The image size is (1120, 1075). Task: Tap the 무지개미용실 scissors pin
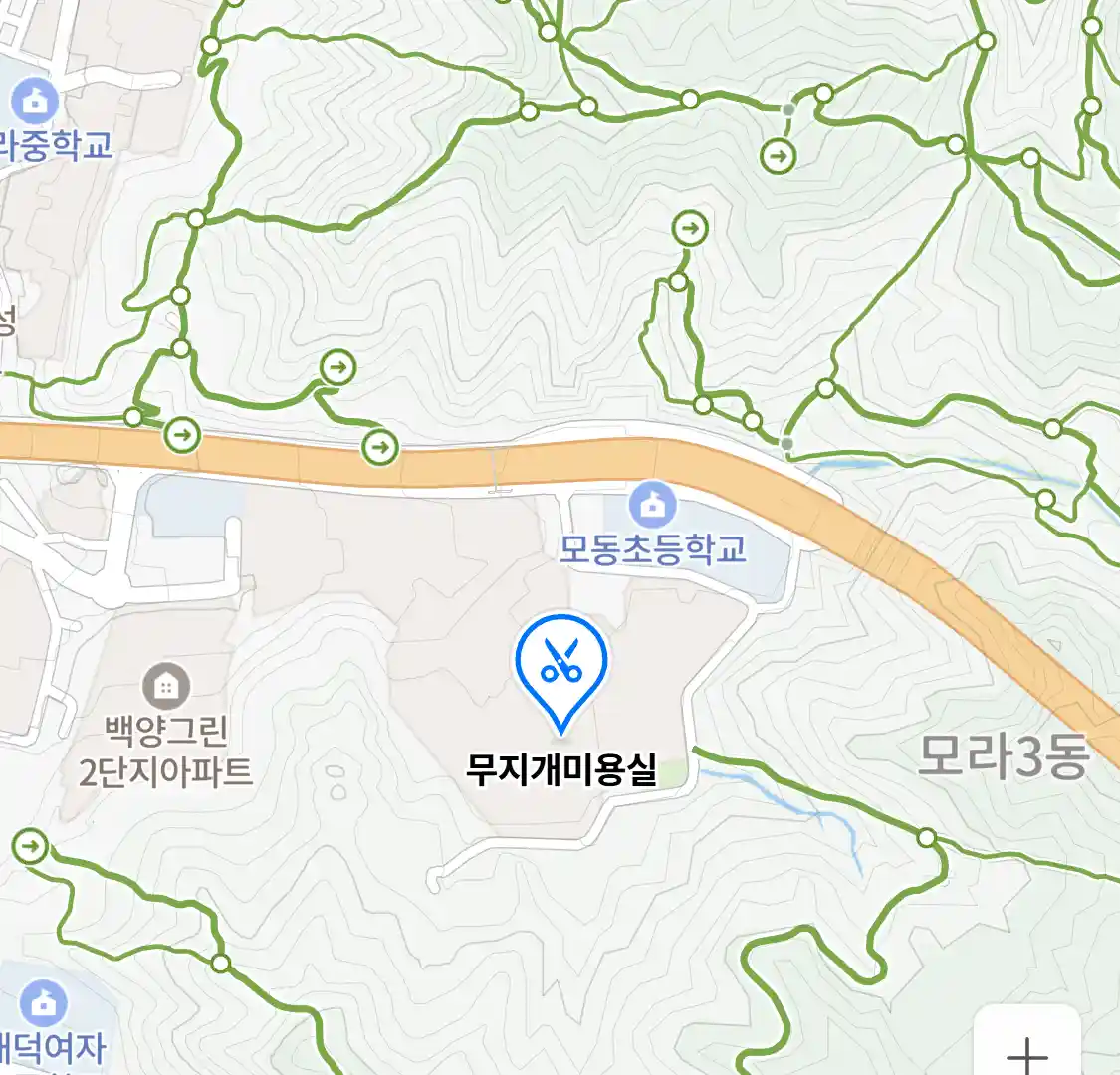click(561, 662)
